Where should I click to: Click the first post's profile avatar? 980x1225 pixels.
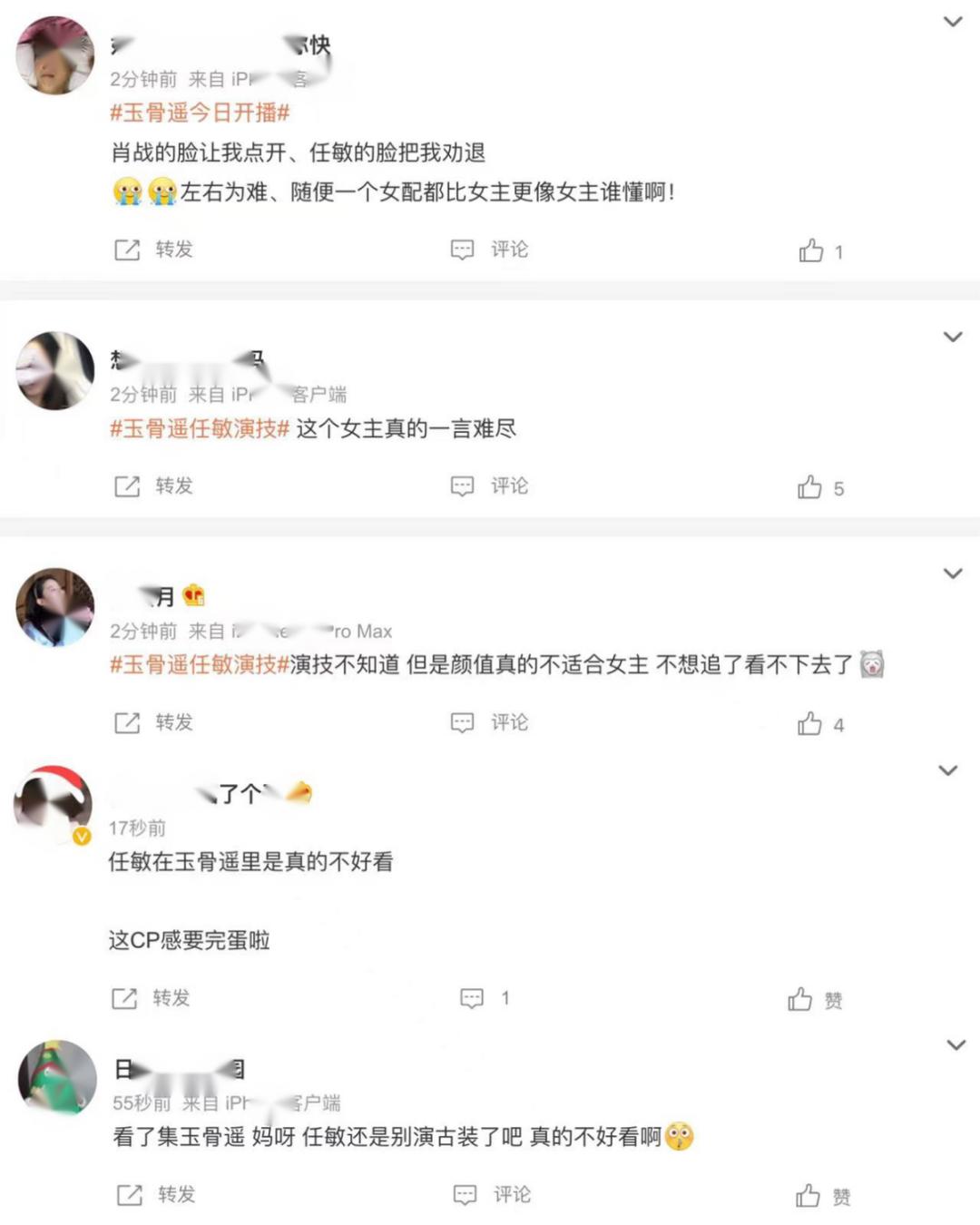pyautogui.click(x=54, y=53)
